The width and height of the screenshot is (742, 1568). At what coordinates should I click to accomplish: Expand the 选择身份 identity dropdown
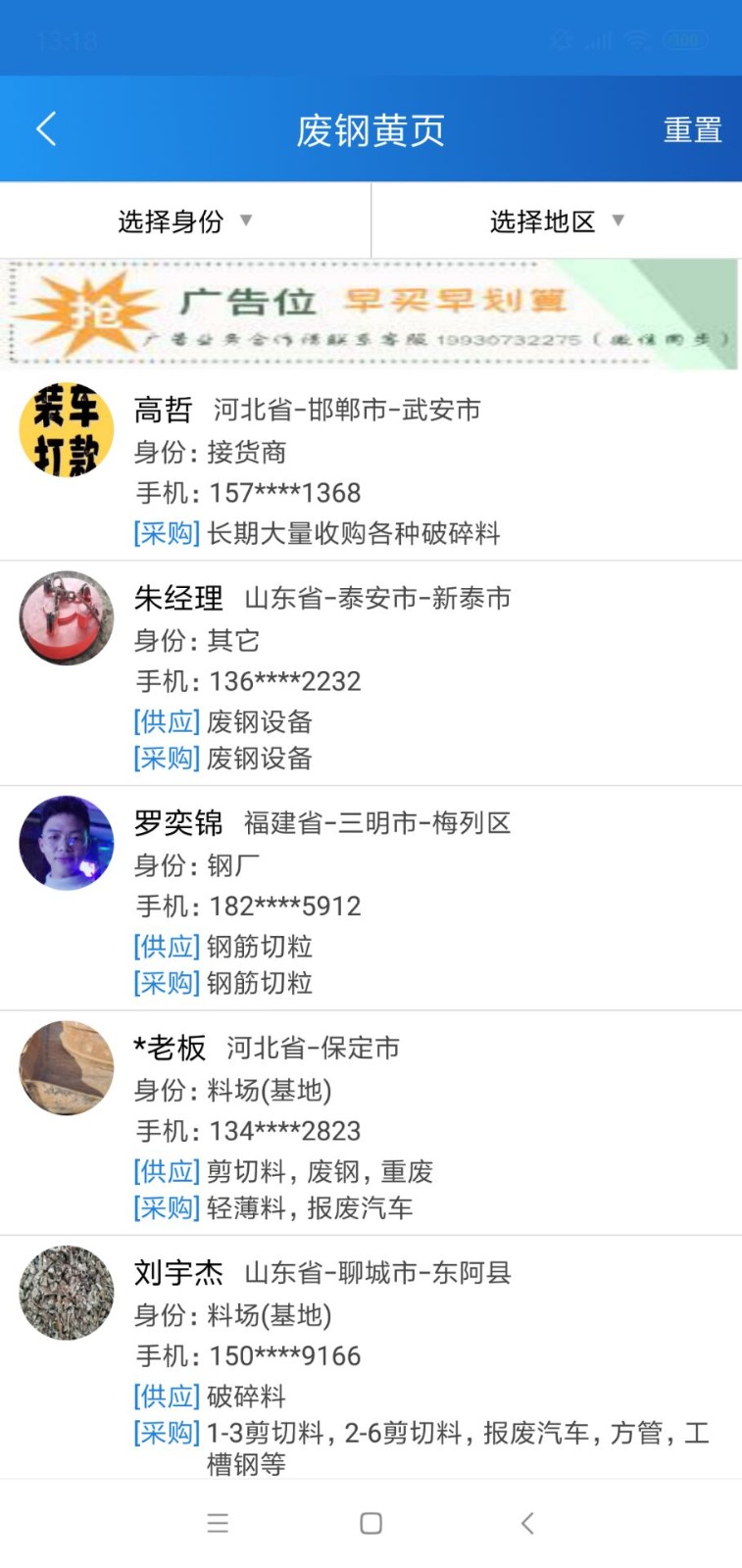(x=184, y=221)
